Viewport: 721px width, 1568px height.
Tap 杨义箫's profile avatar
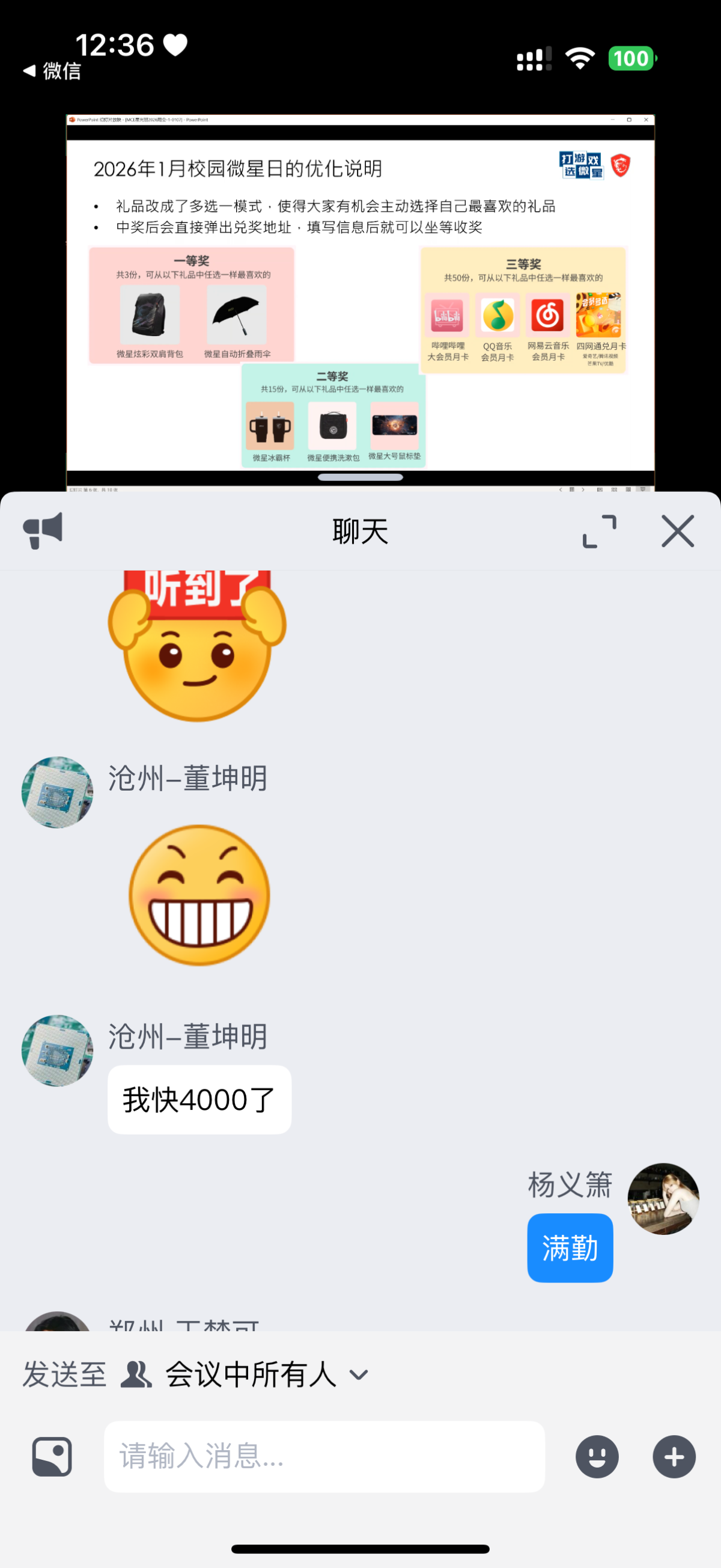point(663,1198)
